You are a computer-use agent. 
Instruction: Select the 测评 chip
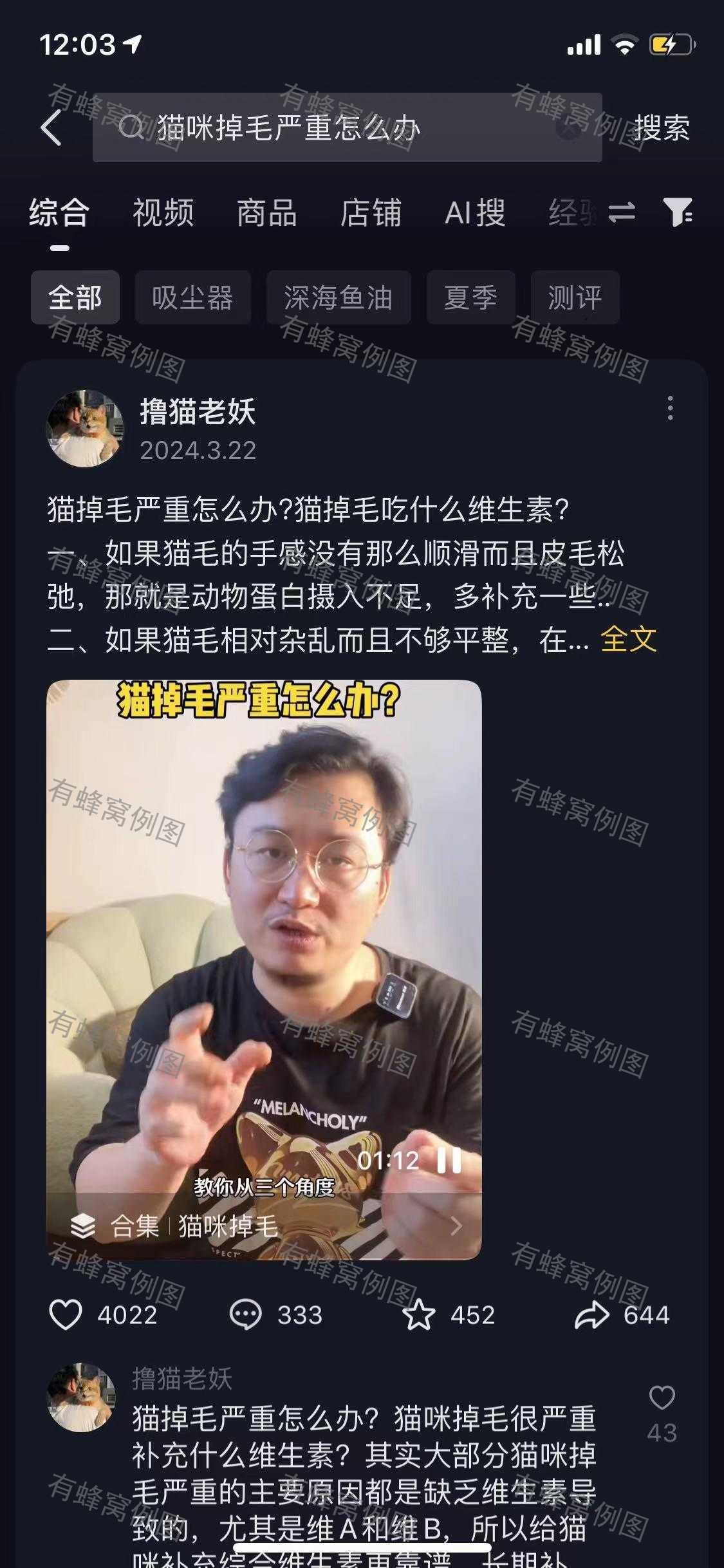[575, 297]
